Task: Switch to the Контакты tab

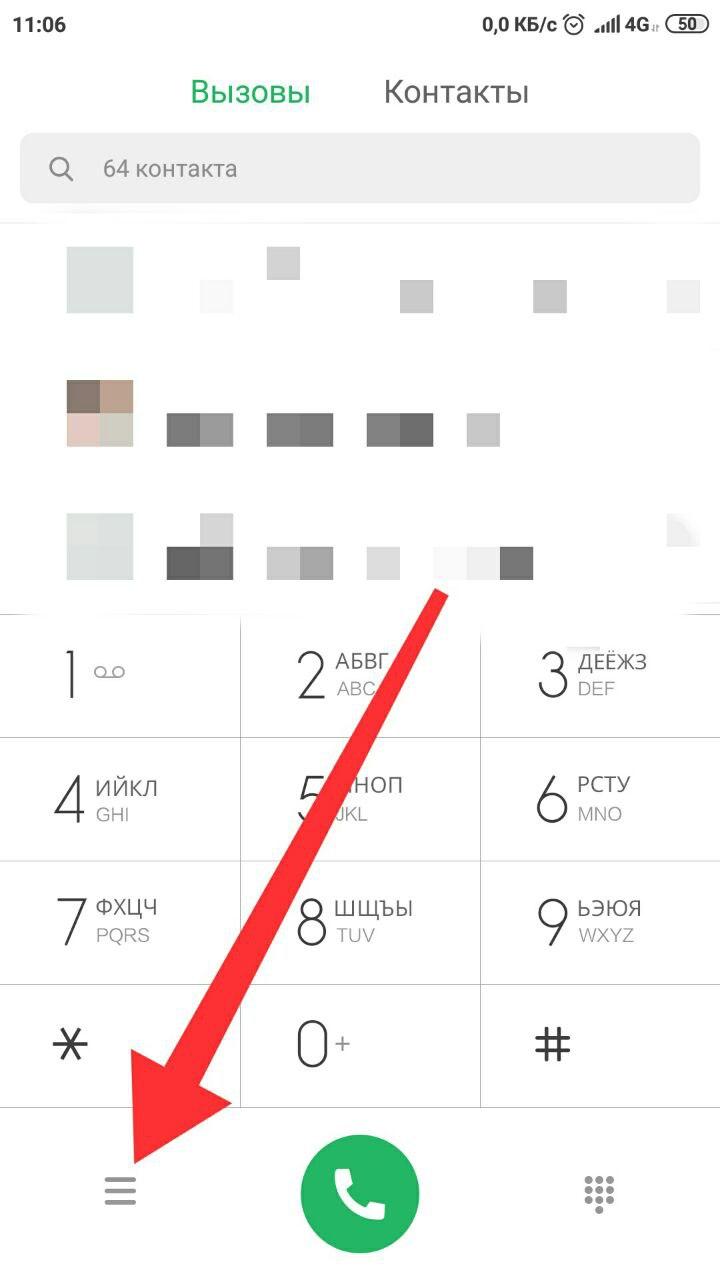Action: [x=456, y=93]
